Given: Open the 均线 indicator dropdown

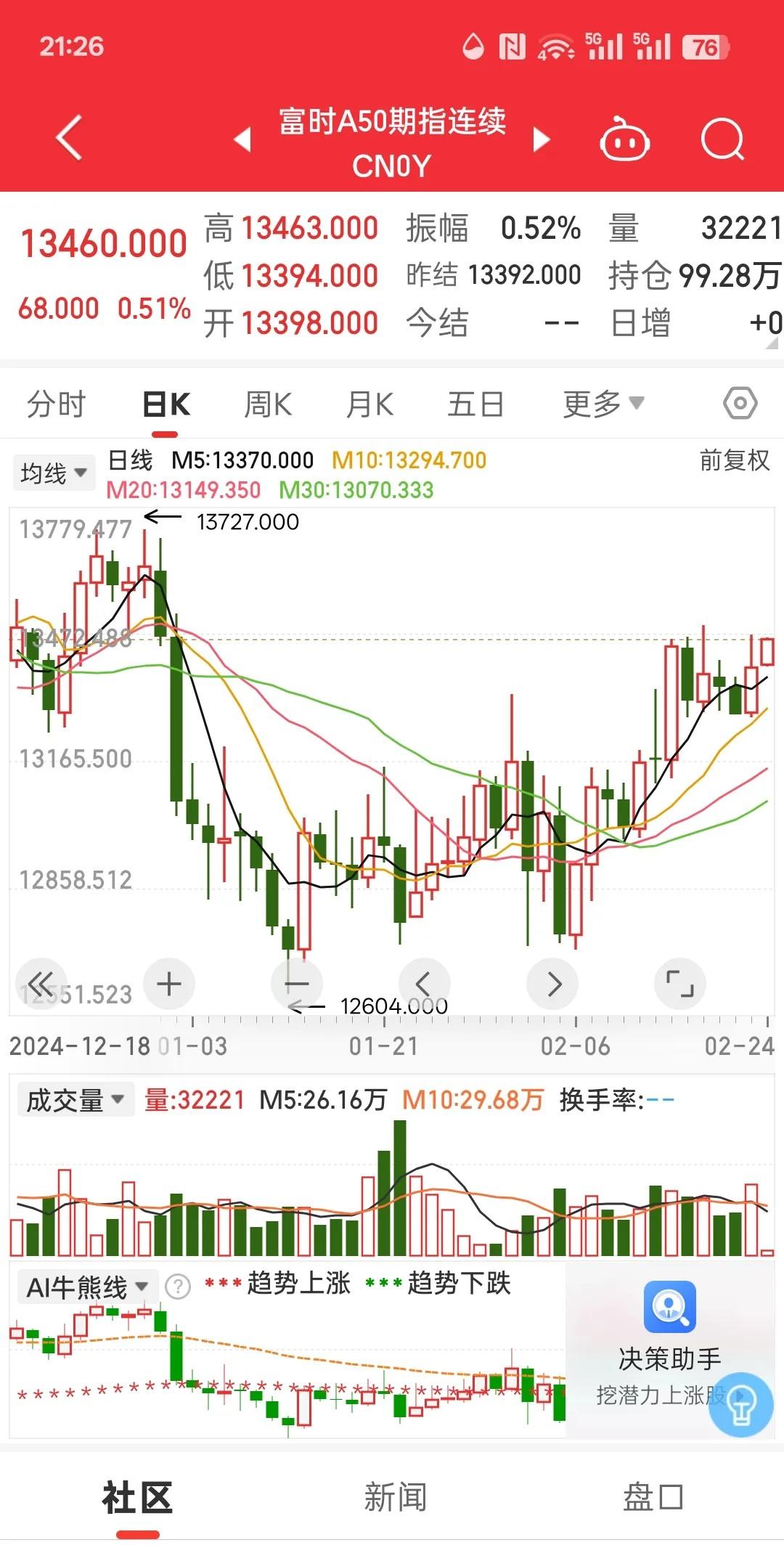Looking at the screenshot, I should coord(54,471).
